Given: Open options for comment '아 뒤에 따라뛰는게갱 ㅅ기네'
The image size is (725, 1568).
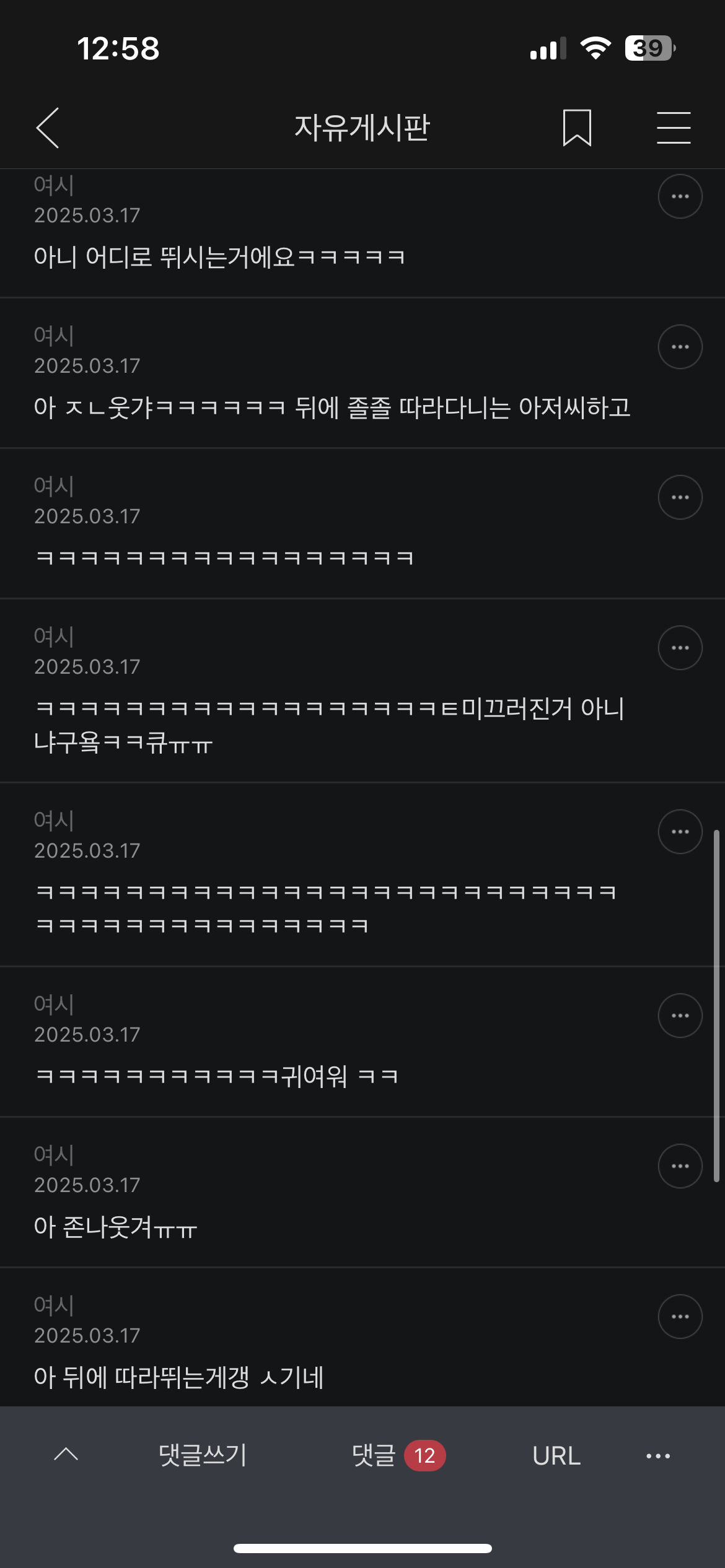Looking at the screenshot, I should click(x=680, y=1317).
